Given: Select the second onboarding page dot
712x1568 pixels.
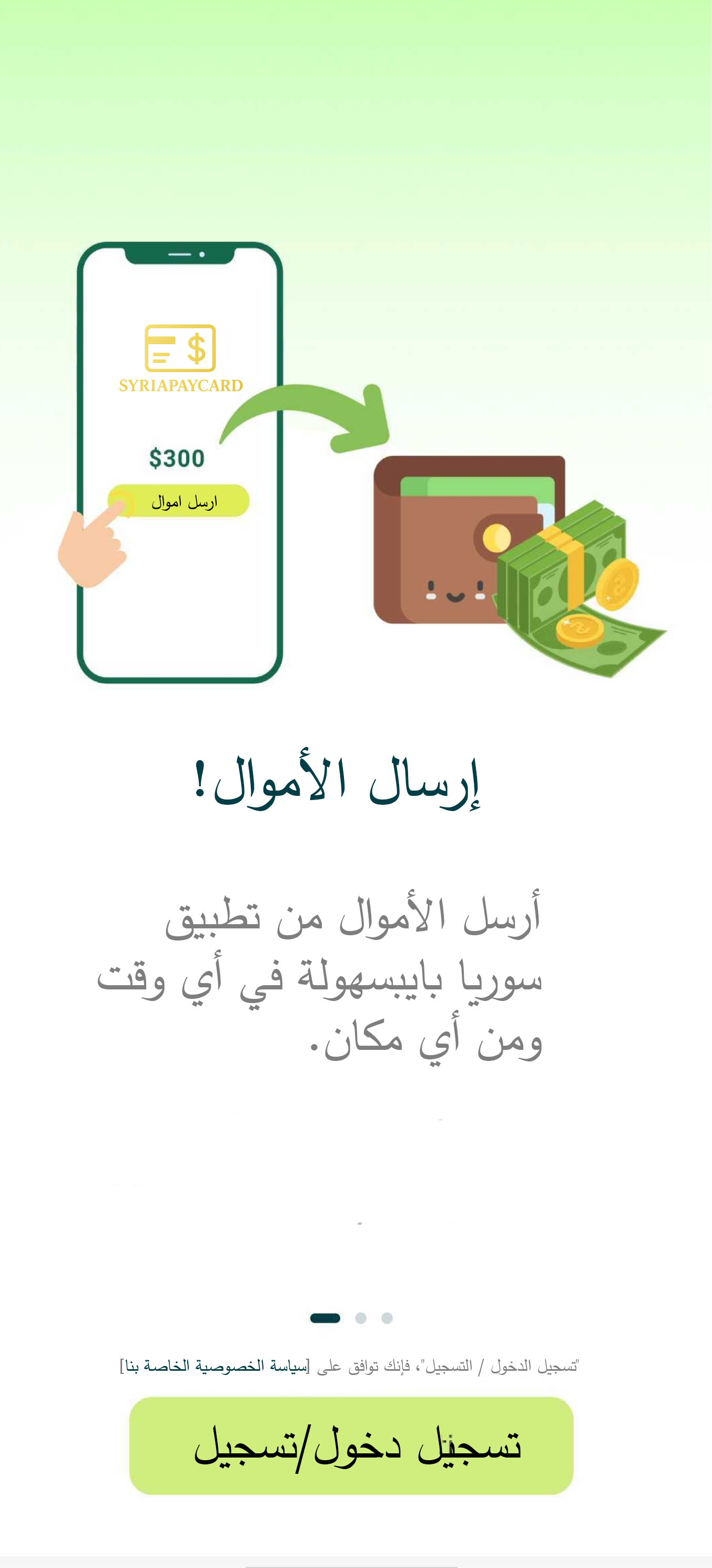Looking at the screenshot, I should [x=361, y=1318].
